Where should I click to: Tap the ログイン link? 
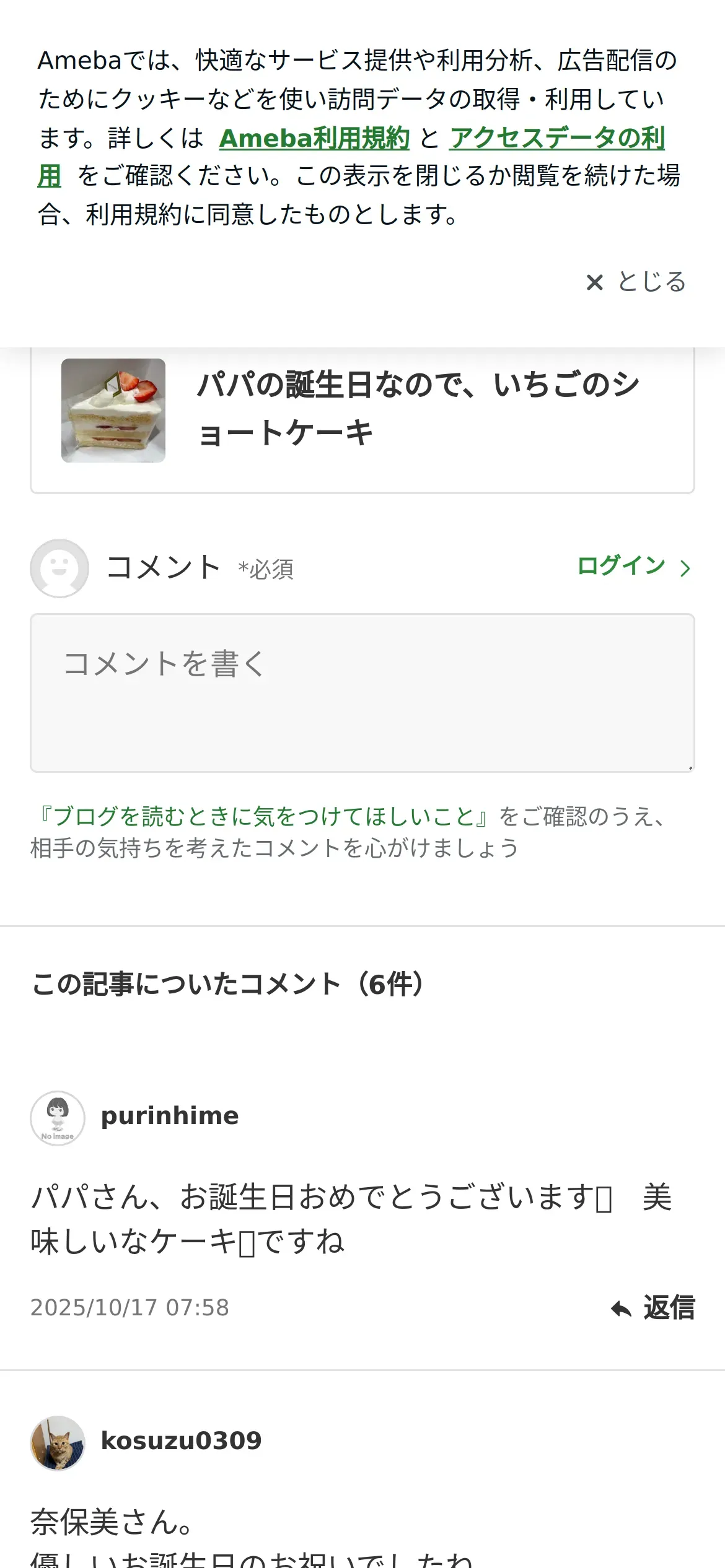633,567
